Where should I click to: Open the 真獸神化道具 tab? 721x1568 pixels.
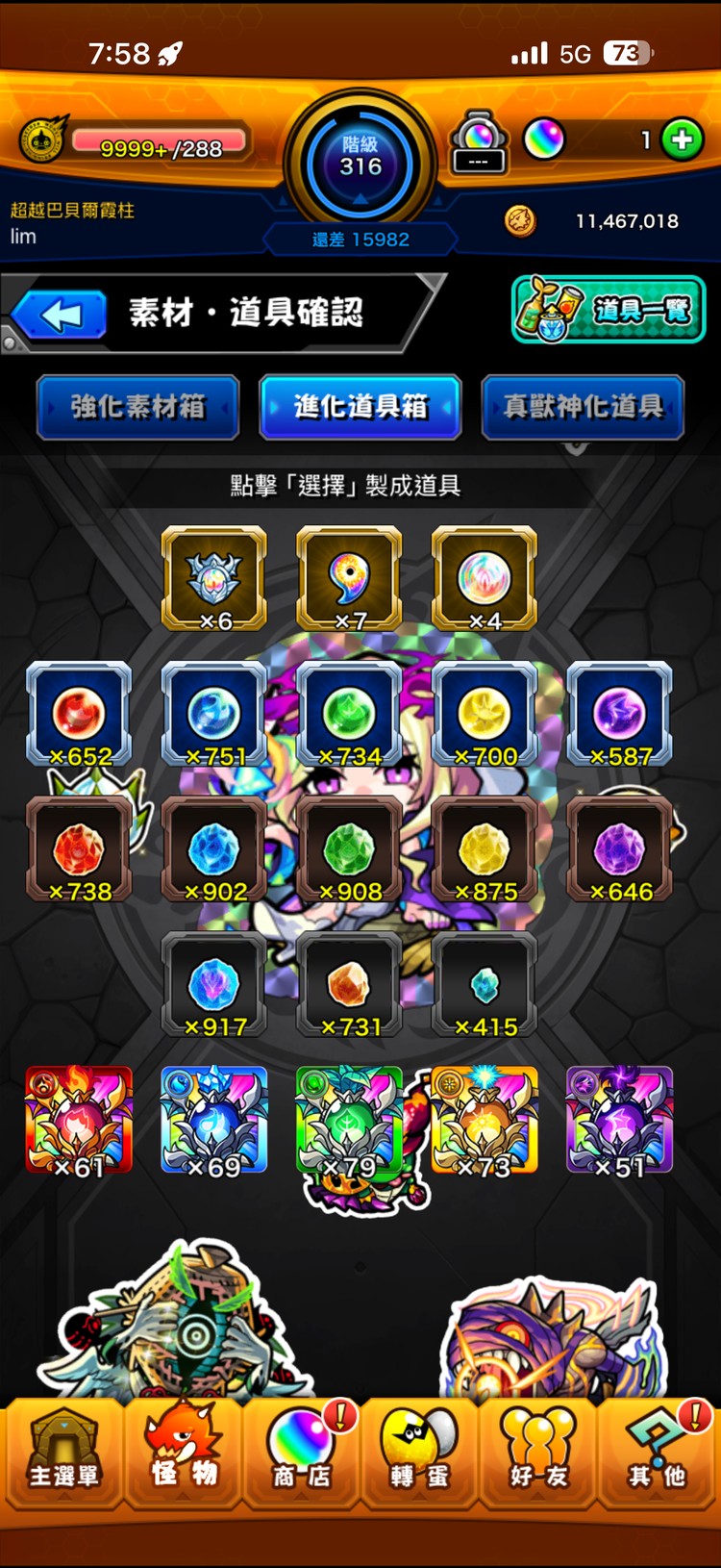coord(583,407)
